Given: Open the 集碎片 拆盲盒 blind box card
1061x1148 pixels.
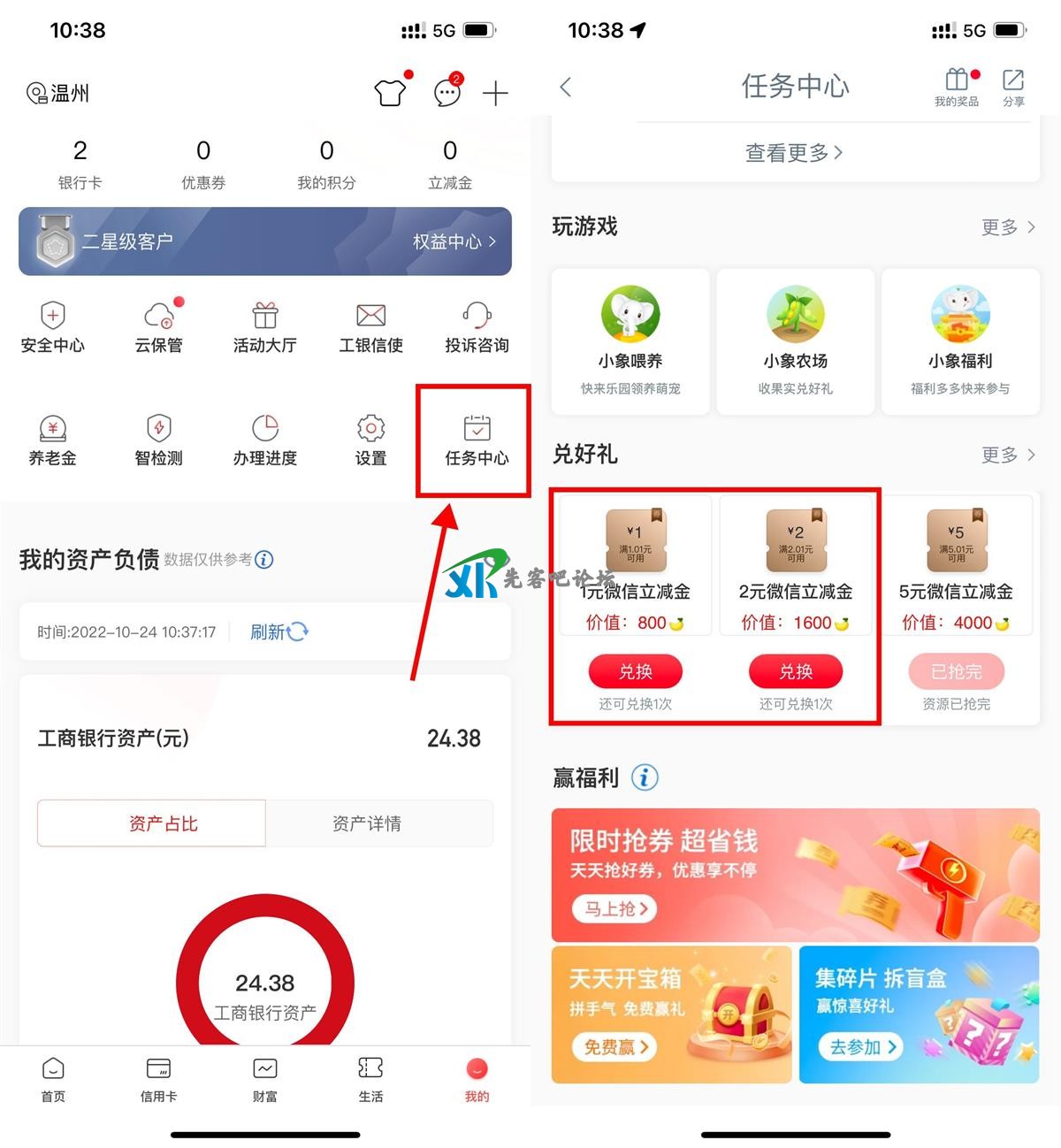Looking at the screenshot, I should 919,1014.
